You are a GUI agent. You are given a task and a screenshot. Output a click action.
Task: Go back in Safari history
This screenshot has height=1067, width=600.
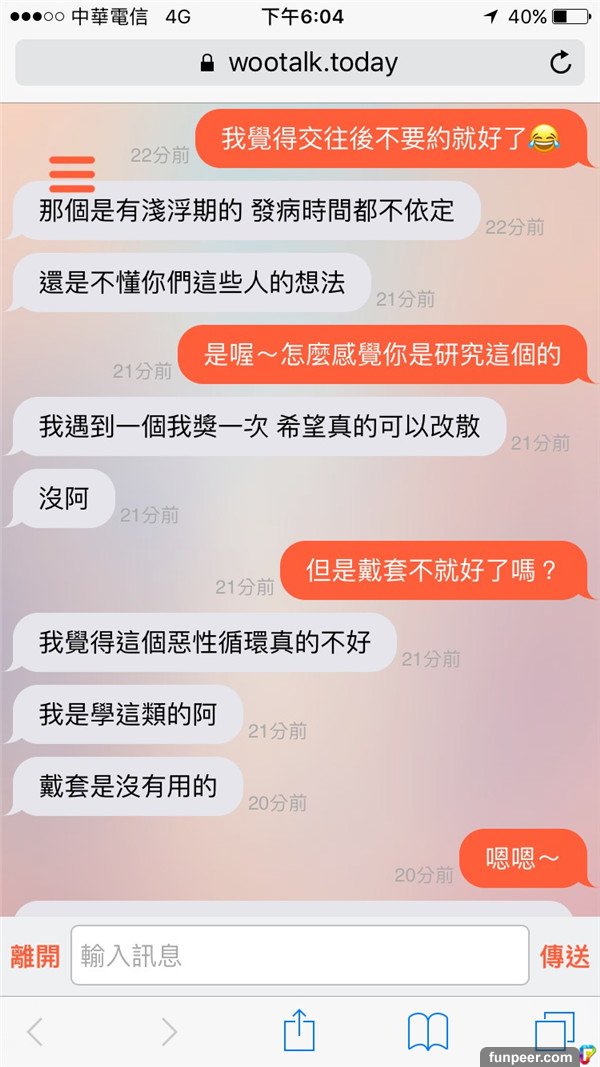35,1031
